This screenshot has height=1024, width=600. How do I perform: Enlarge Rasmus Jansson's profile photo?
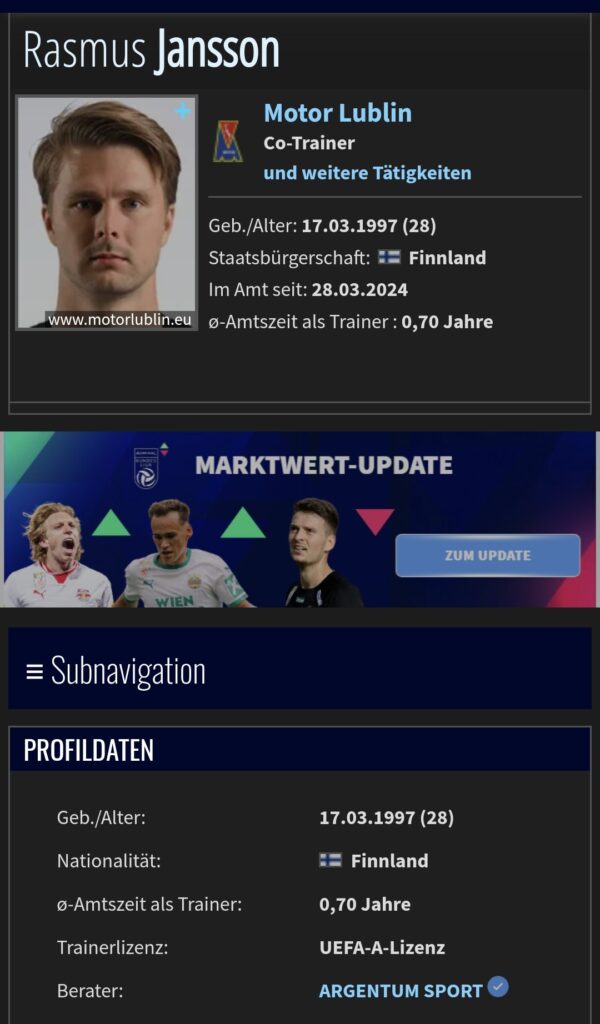[107, 211]
